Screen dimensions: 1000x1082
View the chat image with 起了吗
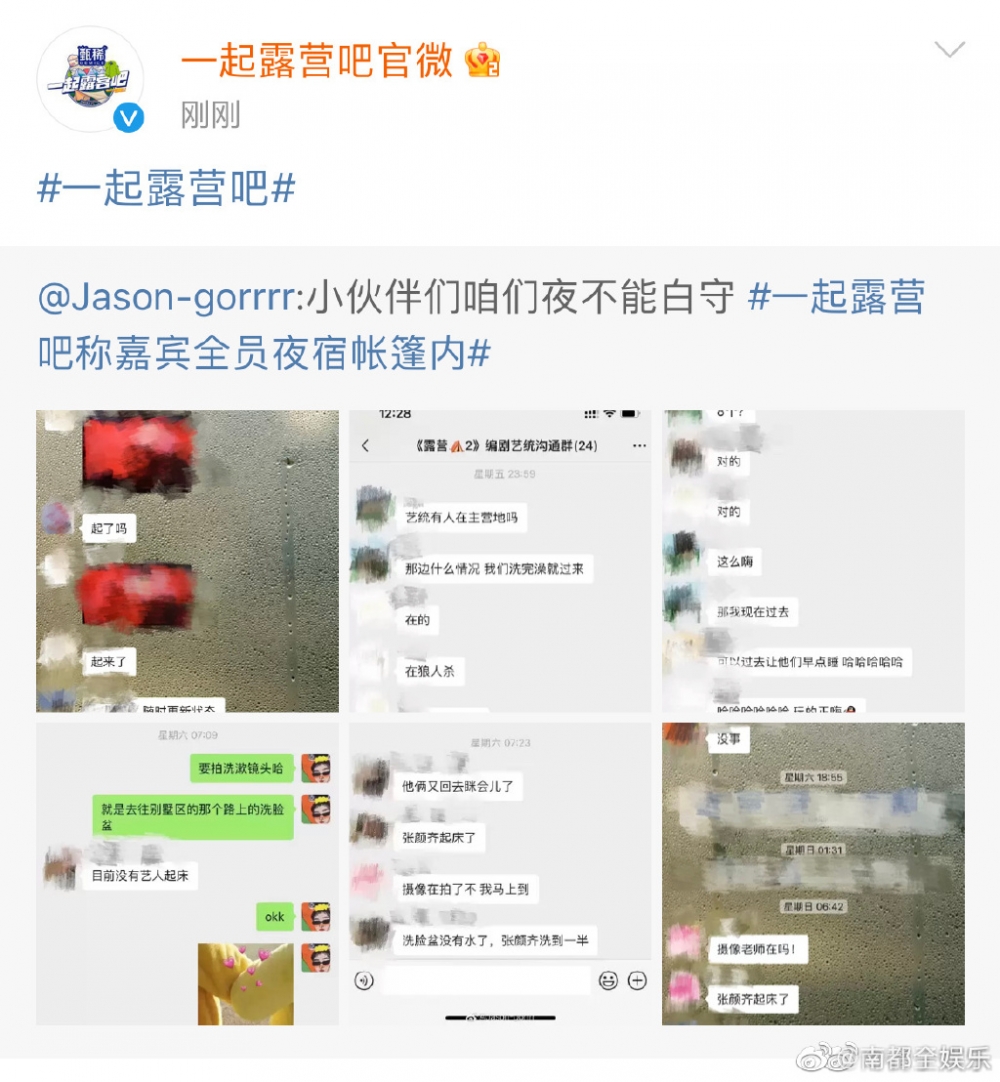187,561
